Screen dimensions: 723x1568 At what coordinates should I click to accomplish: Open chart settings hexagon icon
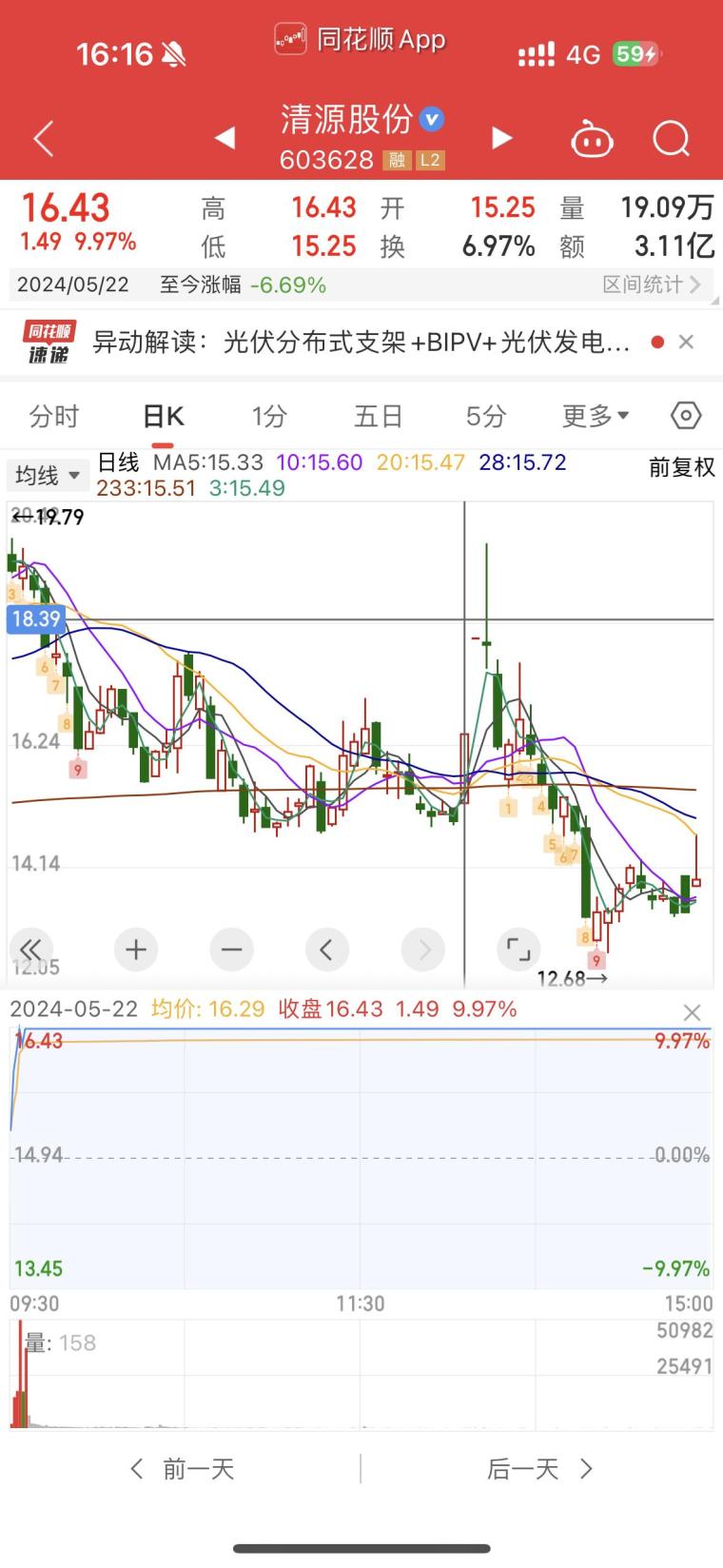[686, 416]
